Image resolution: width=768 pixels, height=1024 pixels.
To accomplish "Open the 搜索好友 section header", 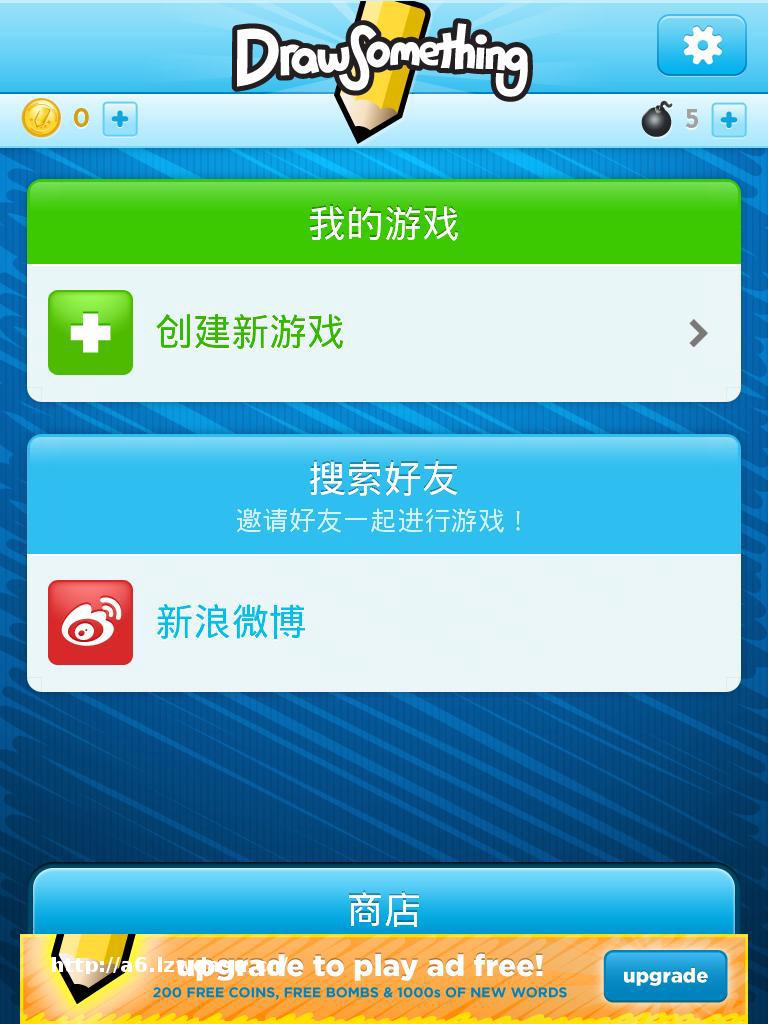I will [383, 480].
